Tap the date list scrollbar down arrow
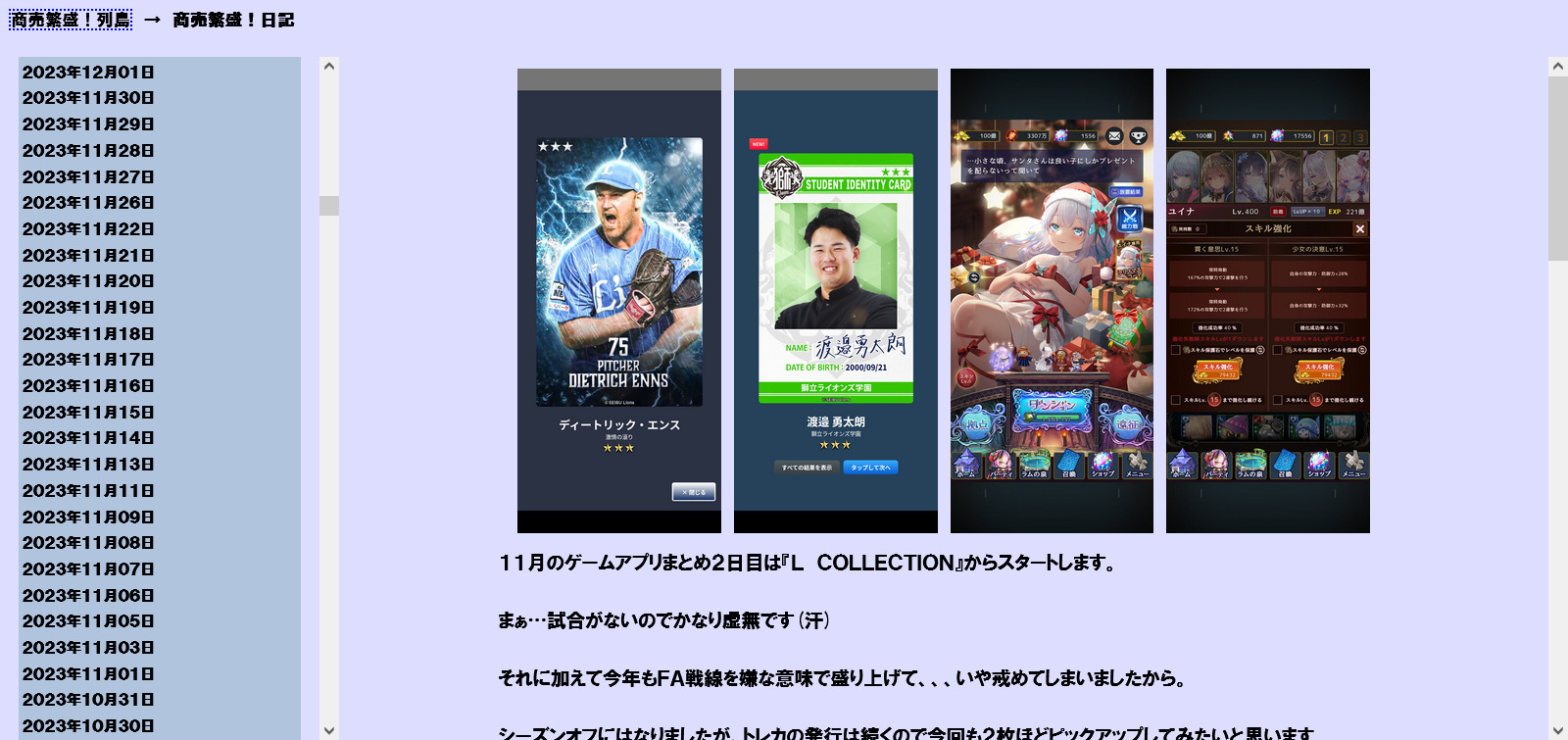Image resolution: width=1568 pixels, height=740 pixels. (x=329, y=730)
